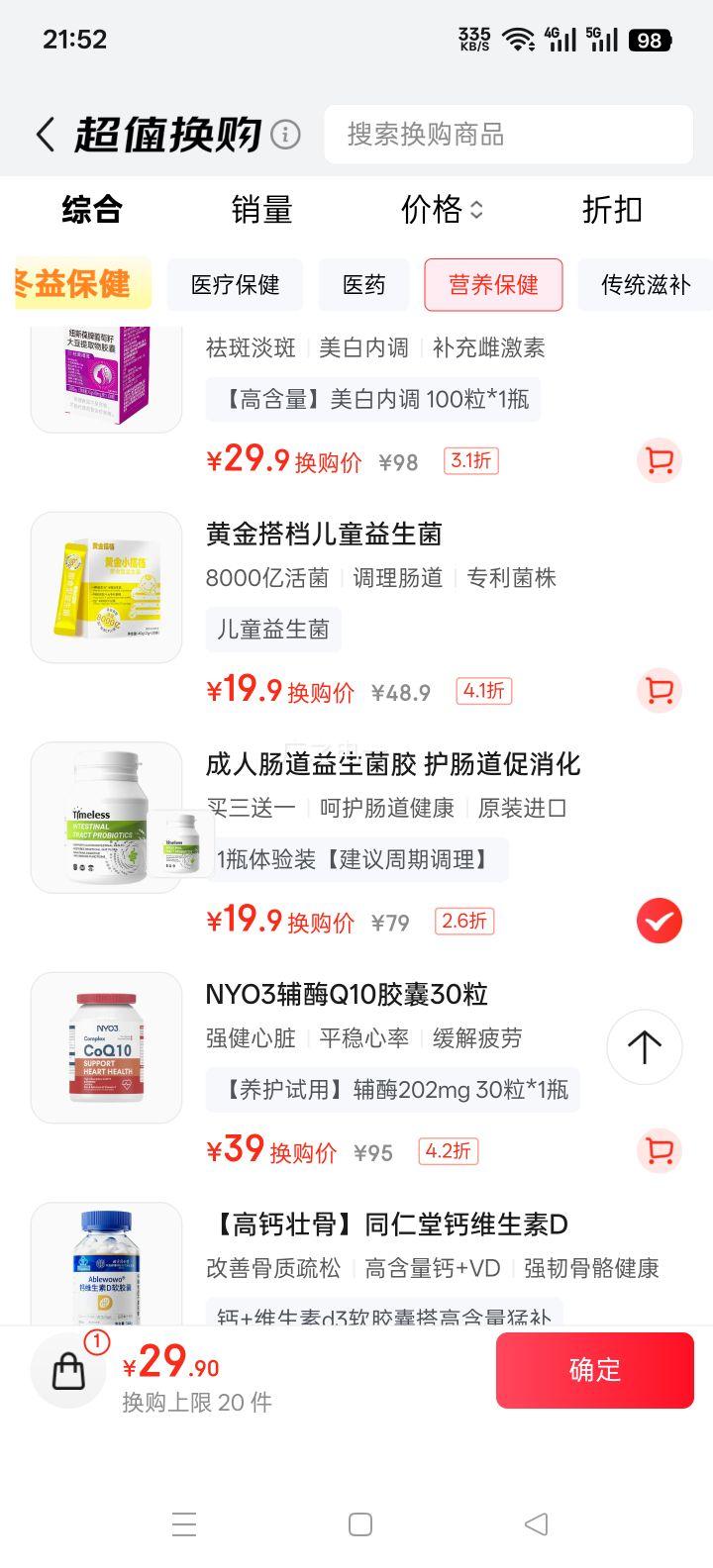713x1568 pixels.
Task: Open the shopping bag with one item
Action: [69, 1371]
